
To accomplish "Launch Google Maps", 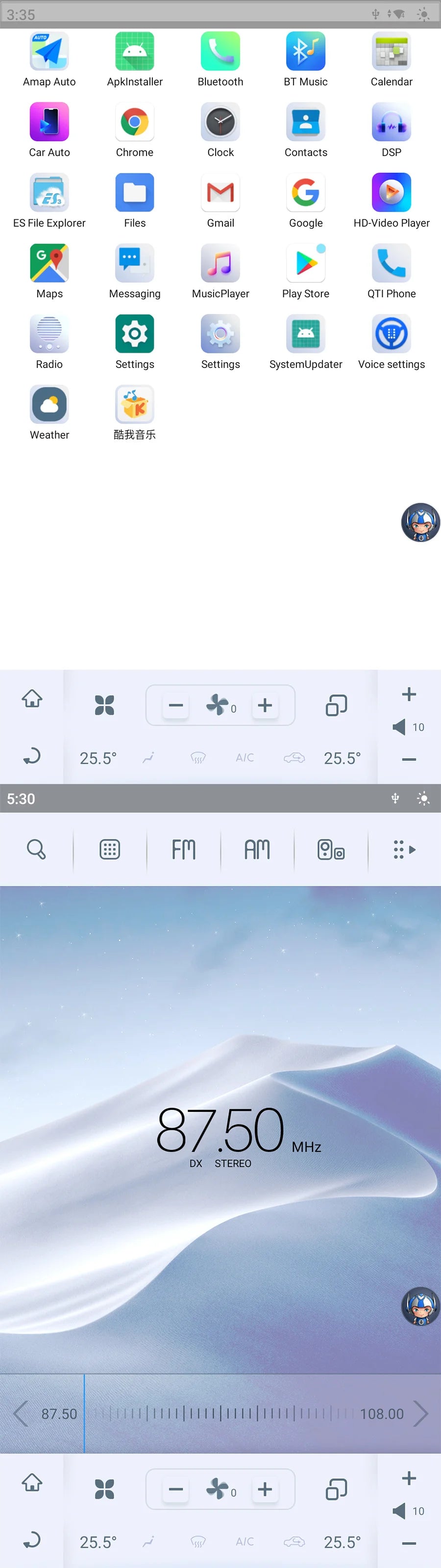I will [49, 264].
